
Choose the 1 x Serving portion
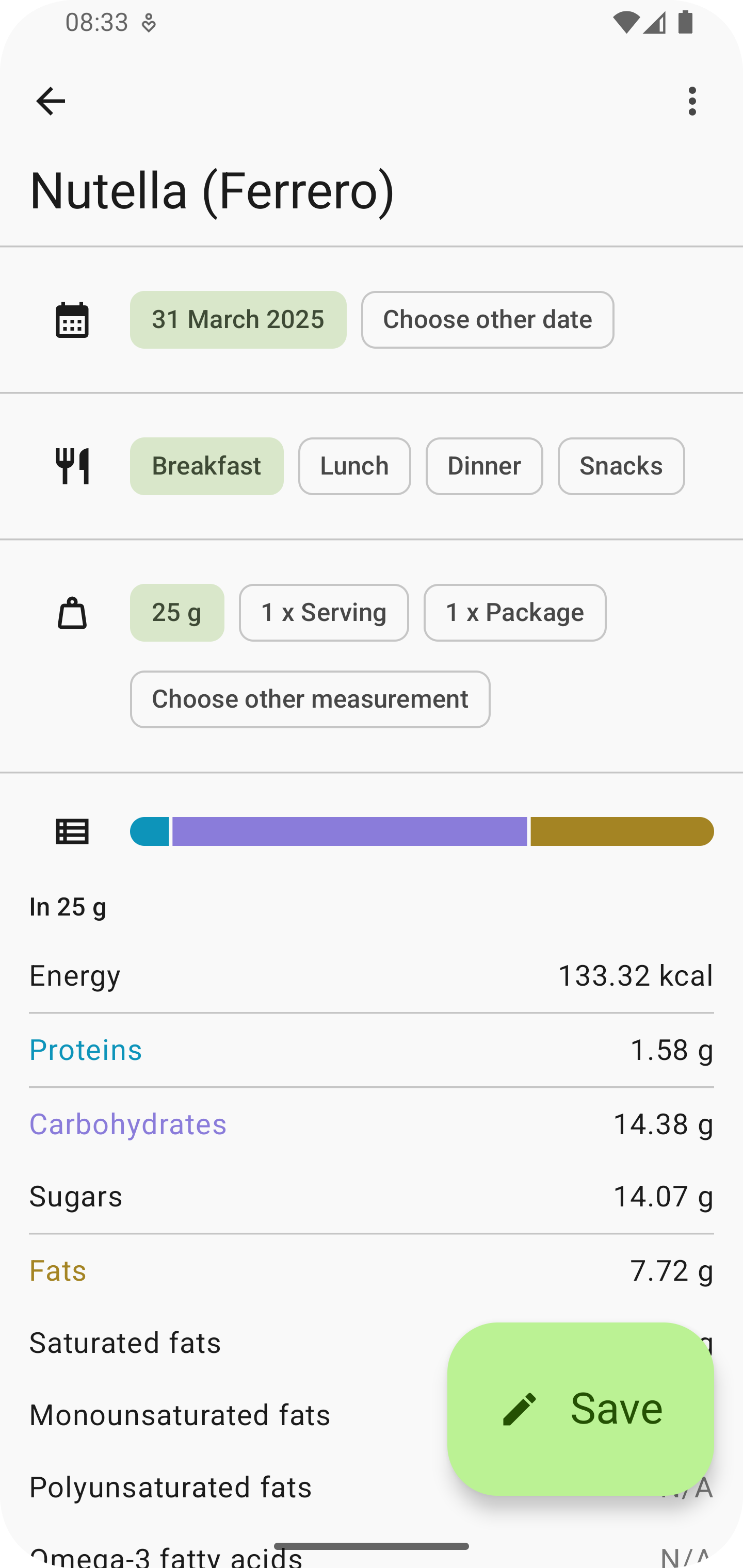324,613
